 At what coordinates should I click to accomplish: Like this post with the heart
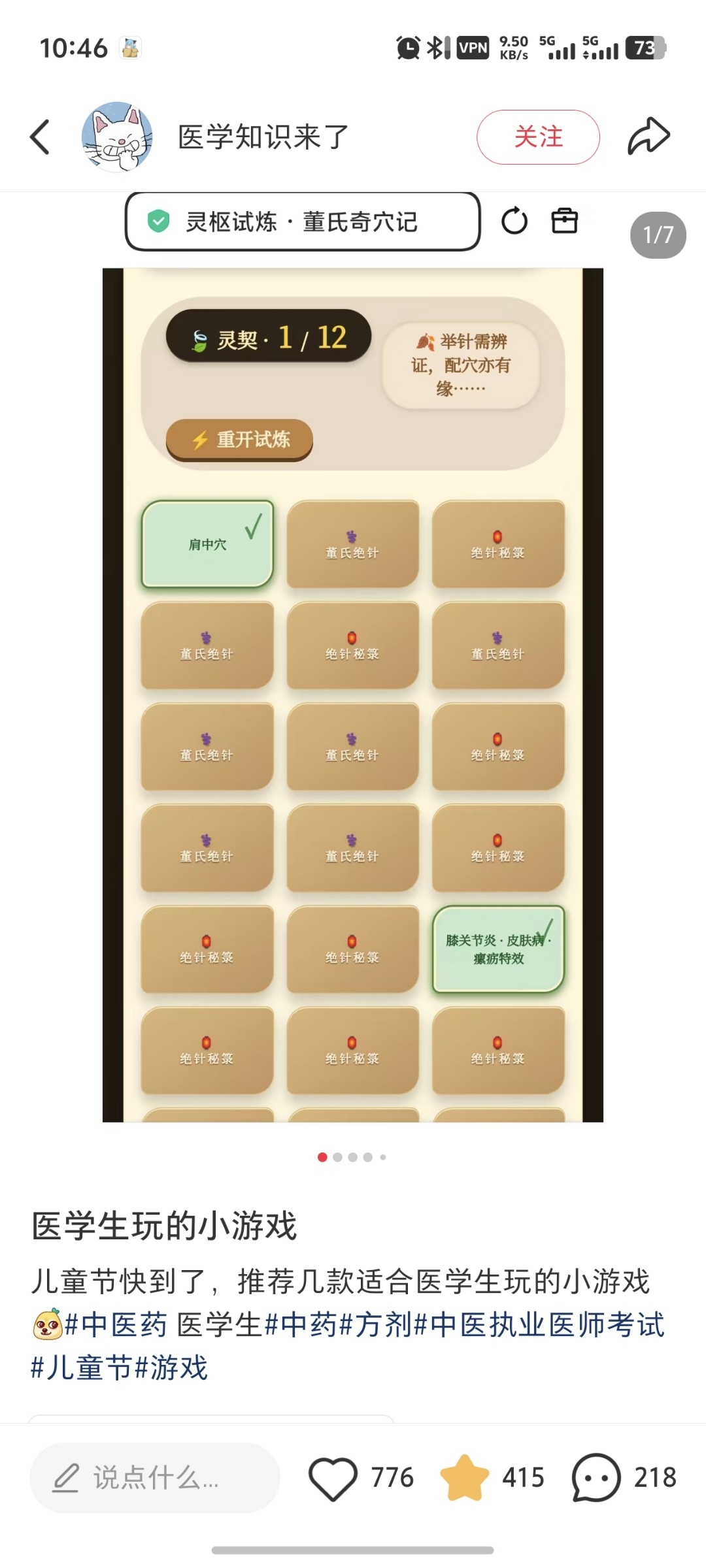[333, 1478]
